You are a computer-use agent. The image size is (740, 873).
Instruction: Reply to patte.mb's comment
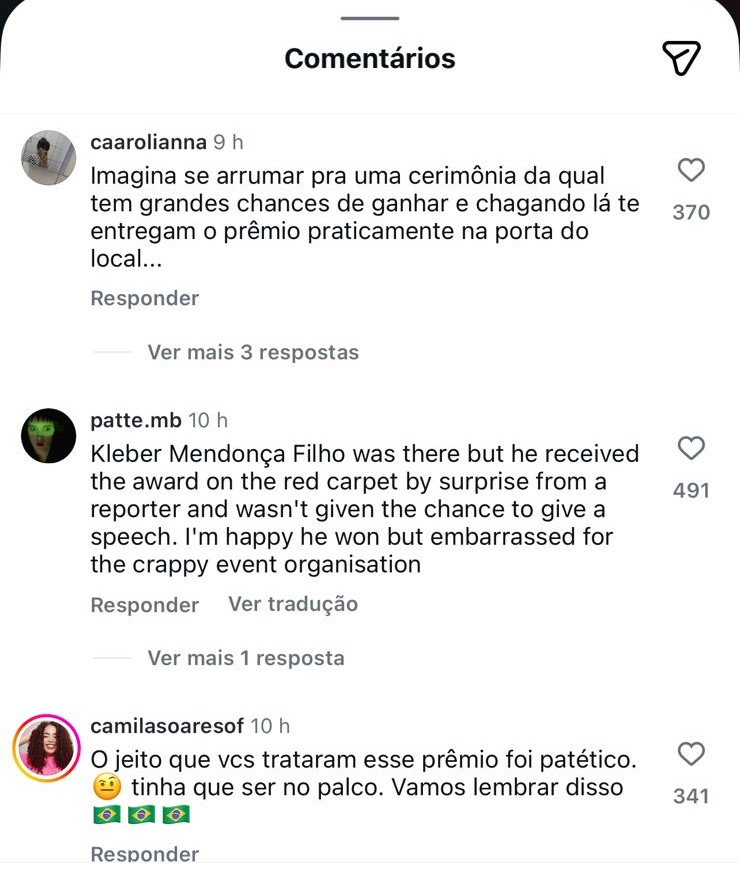click(x=145, y=605)
